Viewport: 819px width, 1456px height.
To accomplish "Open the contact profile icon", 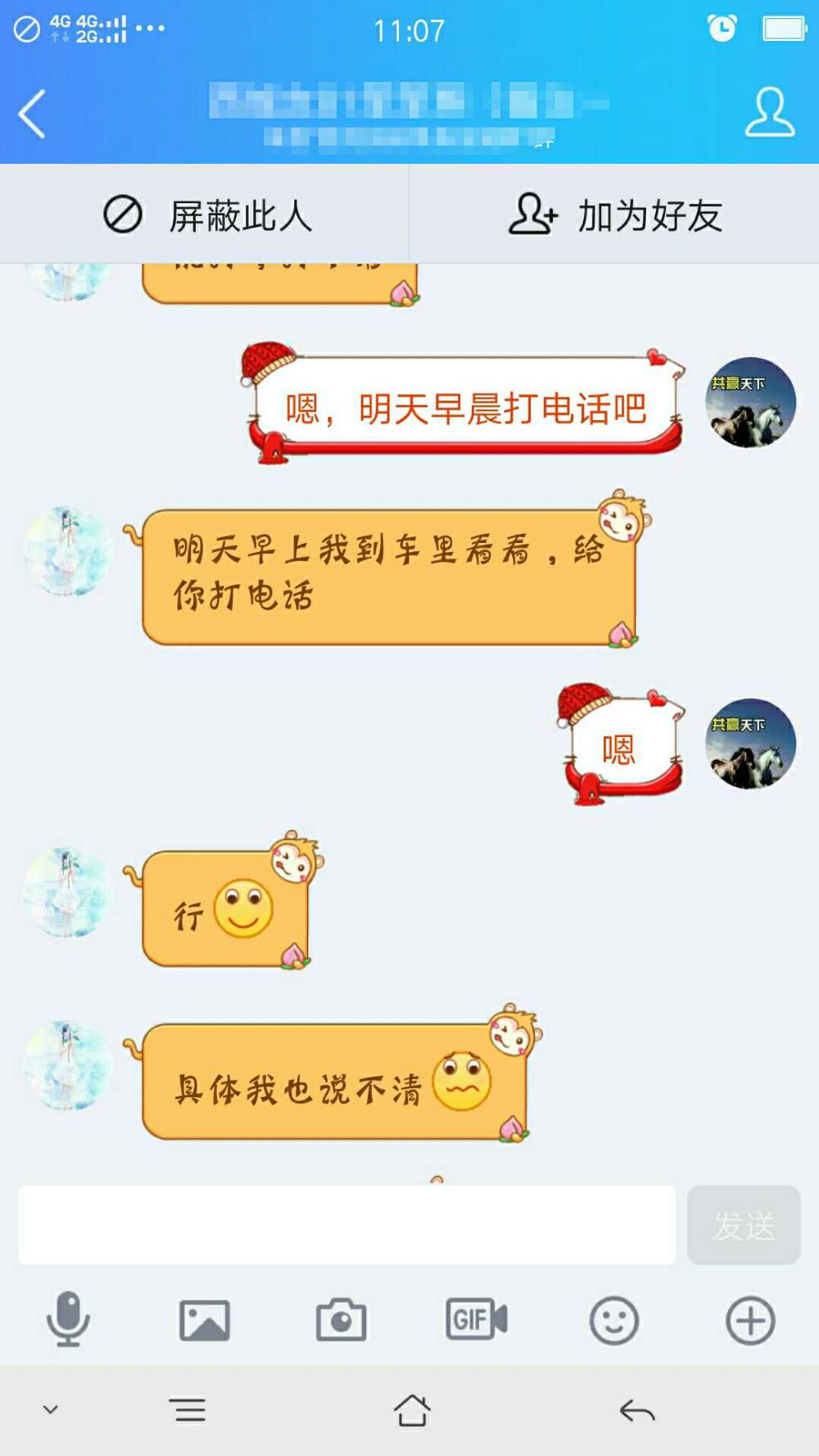I will point(769,112).
